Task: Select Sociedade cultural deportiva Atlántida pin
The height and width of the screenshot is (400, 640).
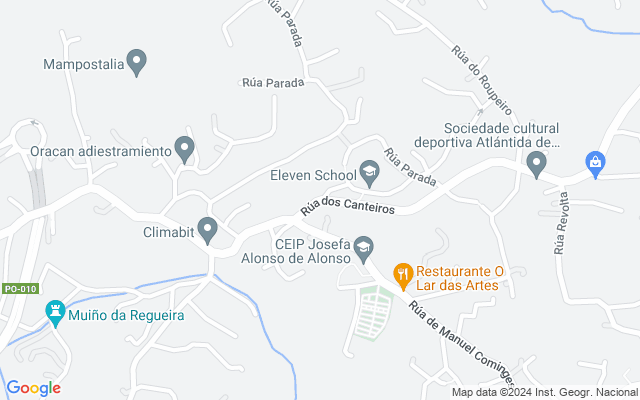Action: (x=536, y=164)
